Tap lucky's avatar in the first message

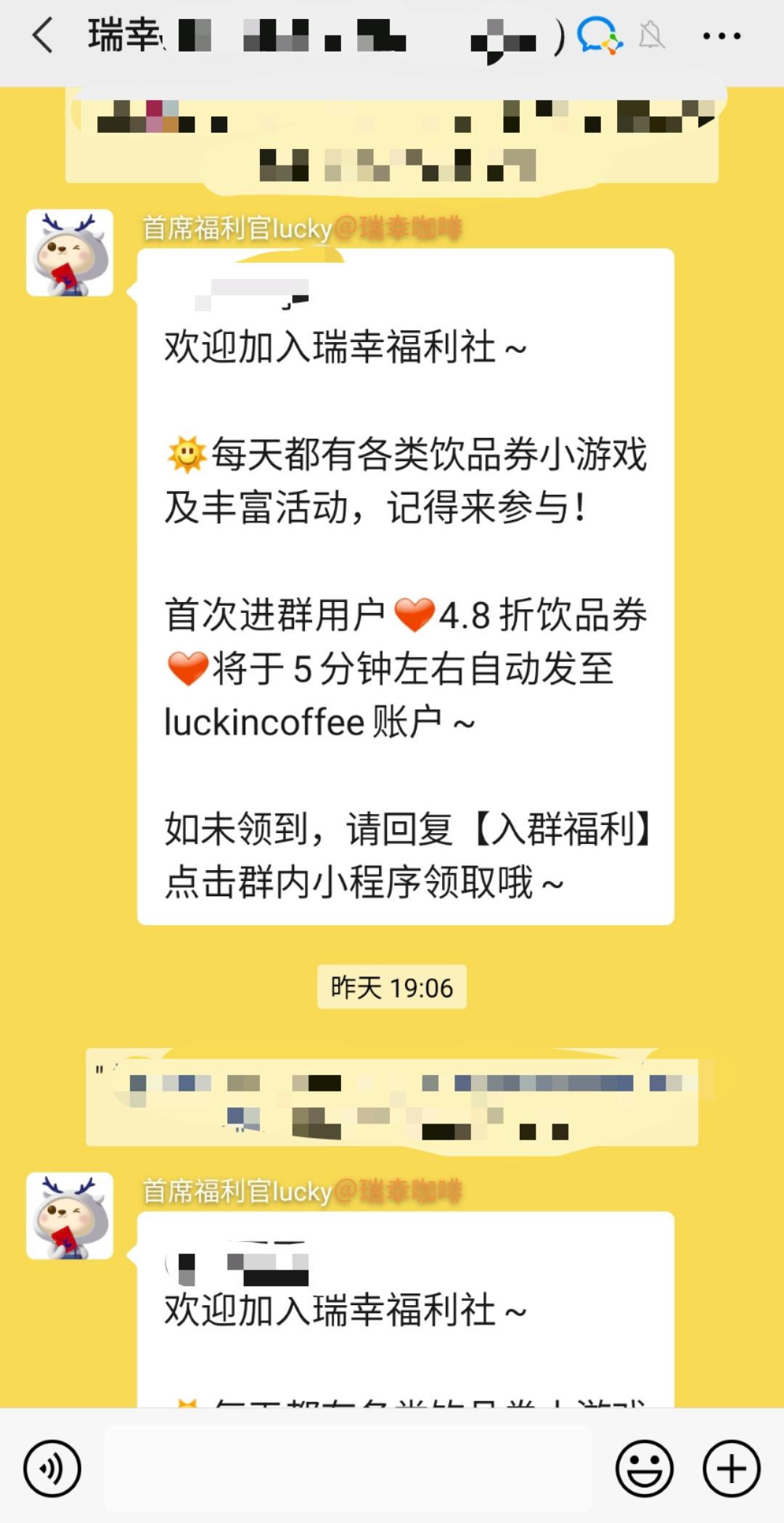coord(69,253)
